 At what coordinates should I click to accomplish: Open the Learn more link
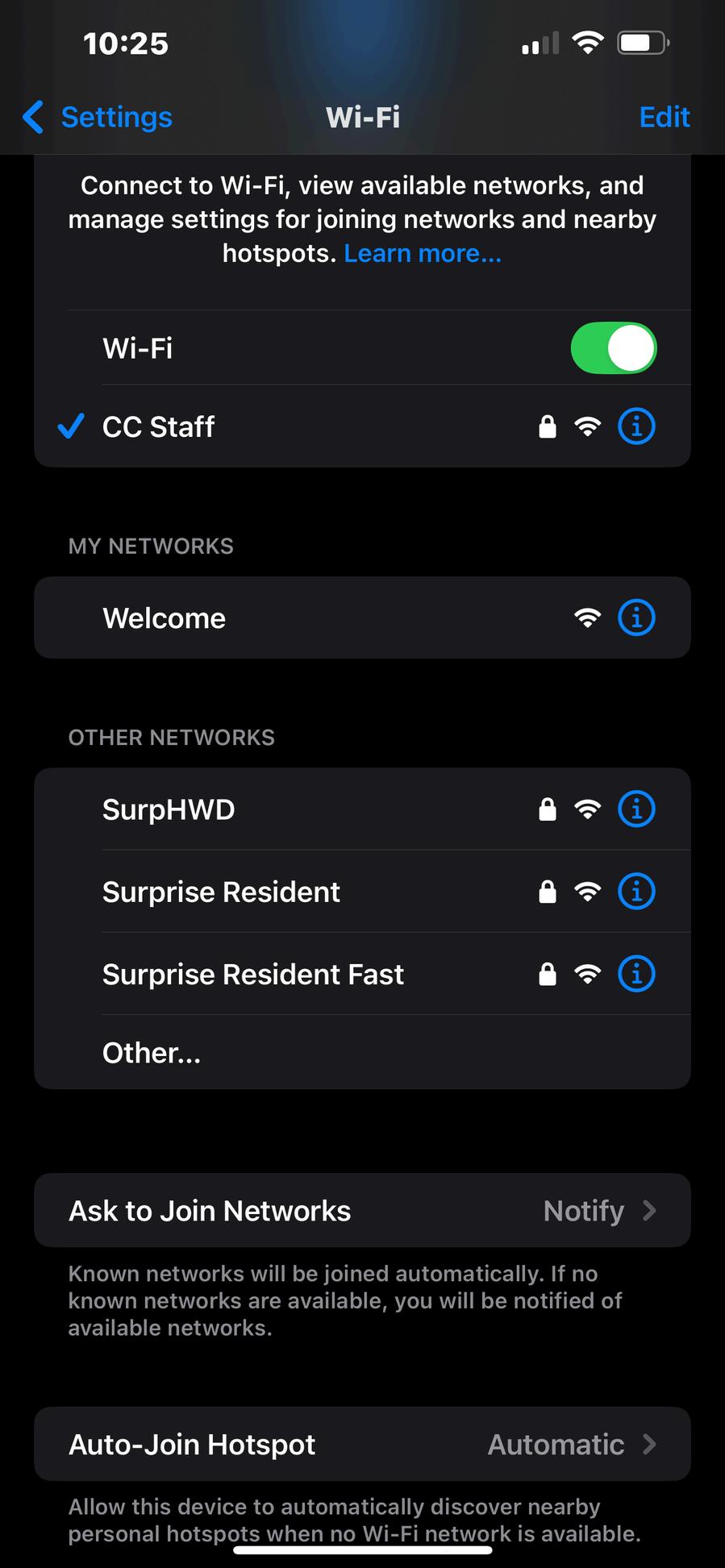pos(423,254)
